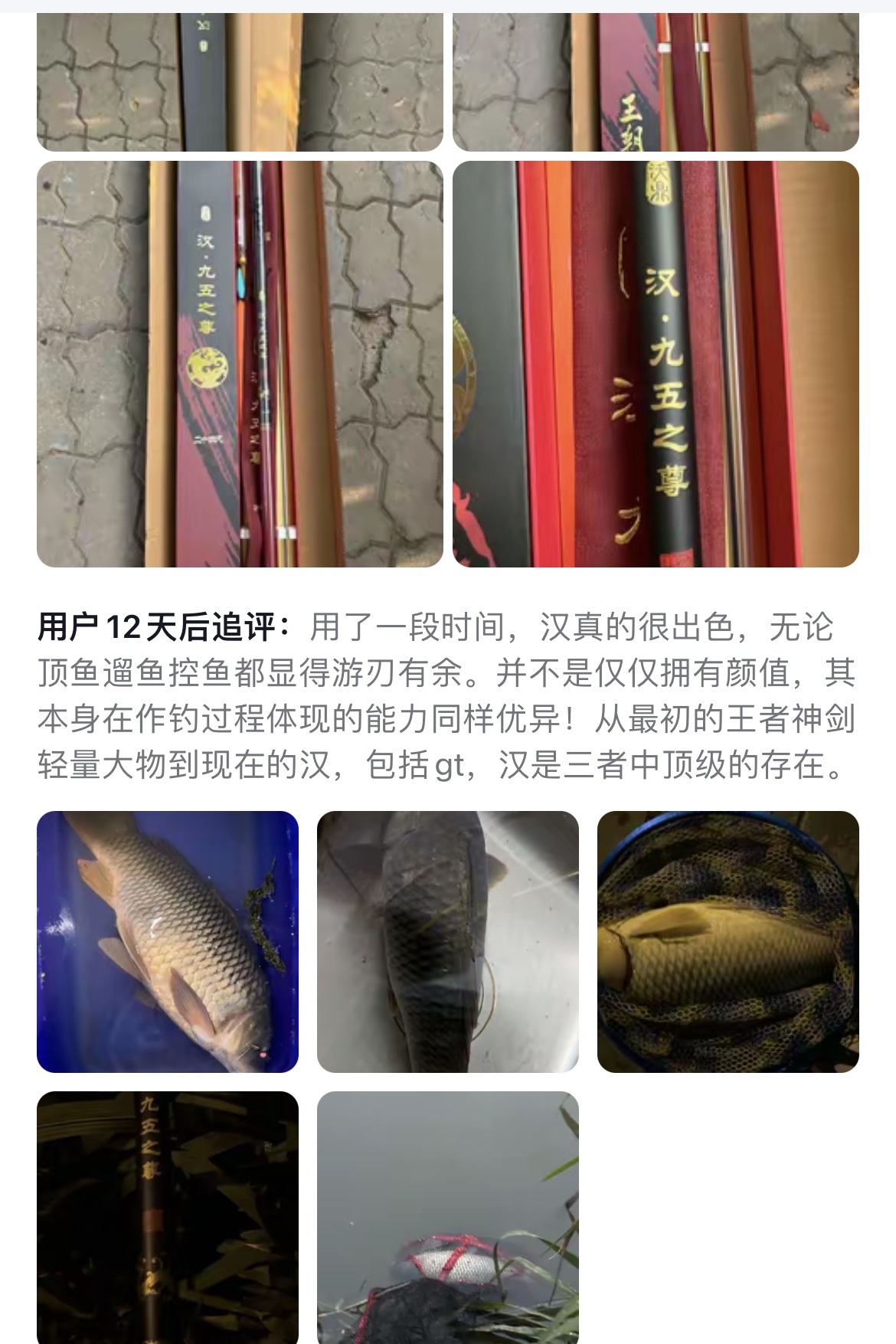View the night photo of 九五之尊 rod
Screen dimensions: 896x1344
pyautogui.click(x=168, y=1216)
